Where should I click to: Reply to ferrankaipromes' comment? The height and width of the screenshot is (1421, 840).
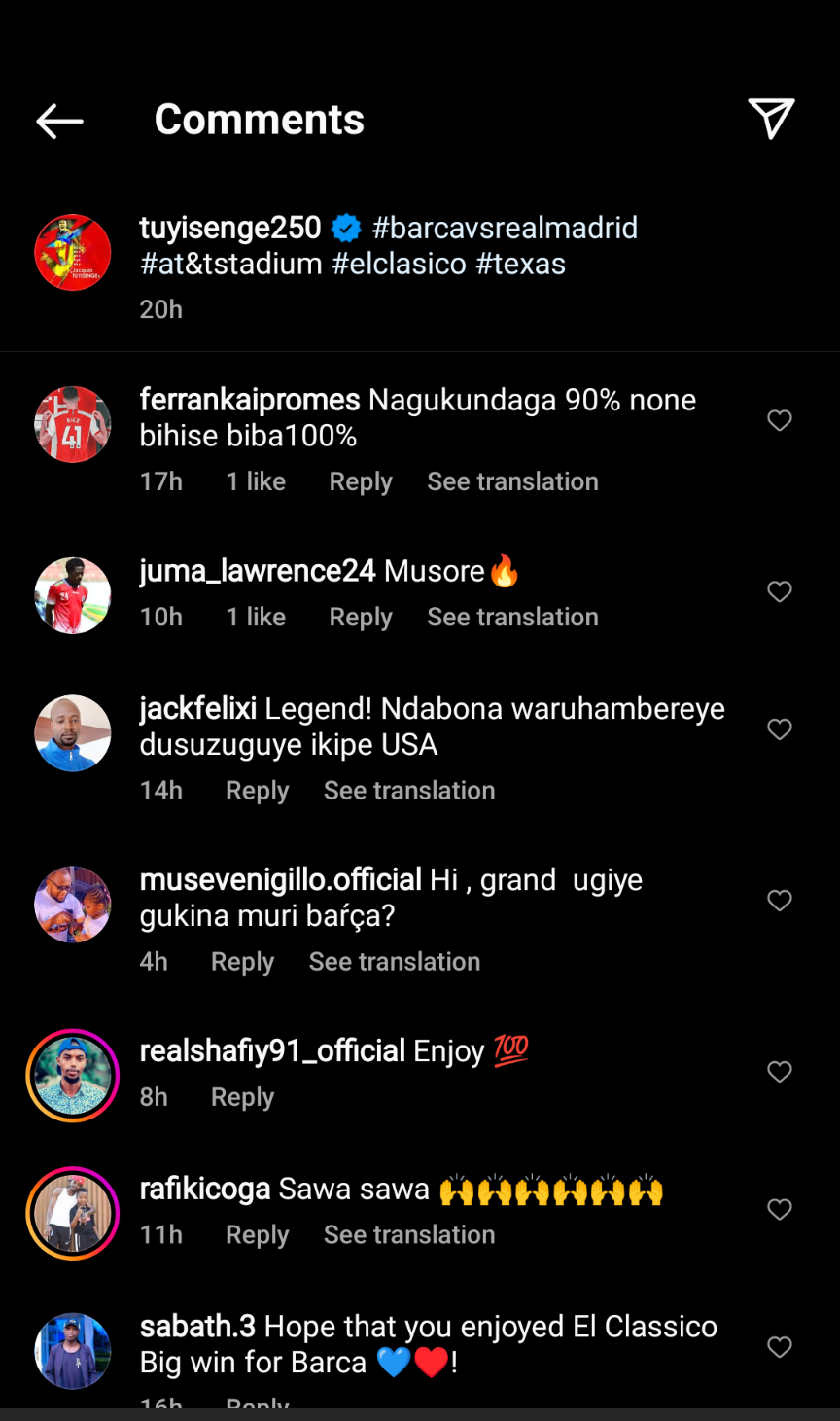point(361,481)
